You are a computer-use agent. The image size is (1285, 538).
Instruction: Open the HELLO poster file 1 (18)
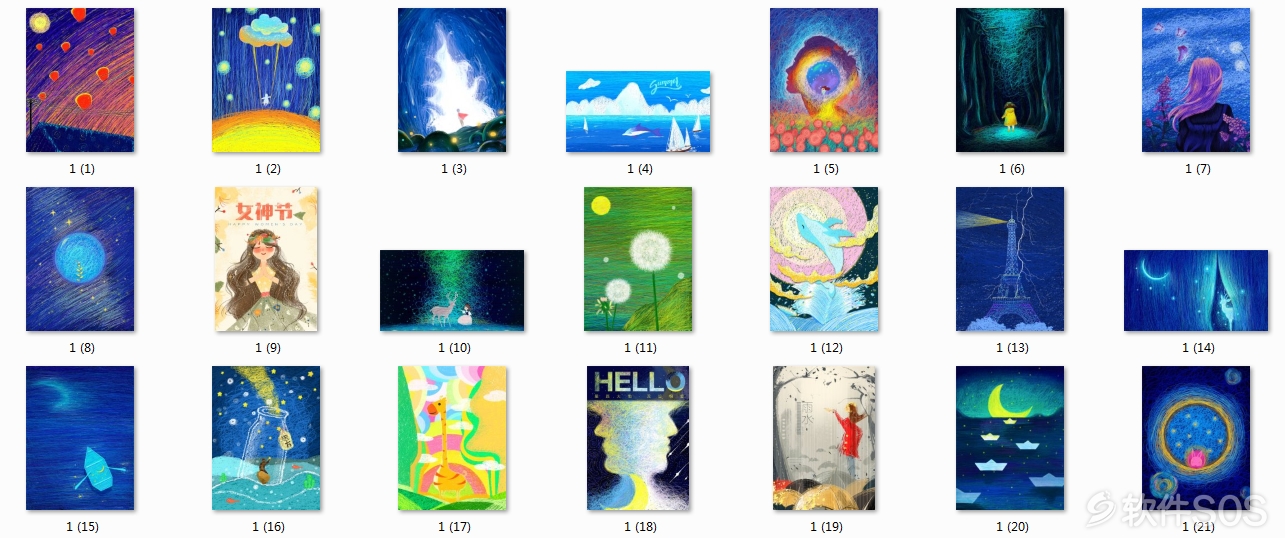(x=638, y=438)
